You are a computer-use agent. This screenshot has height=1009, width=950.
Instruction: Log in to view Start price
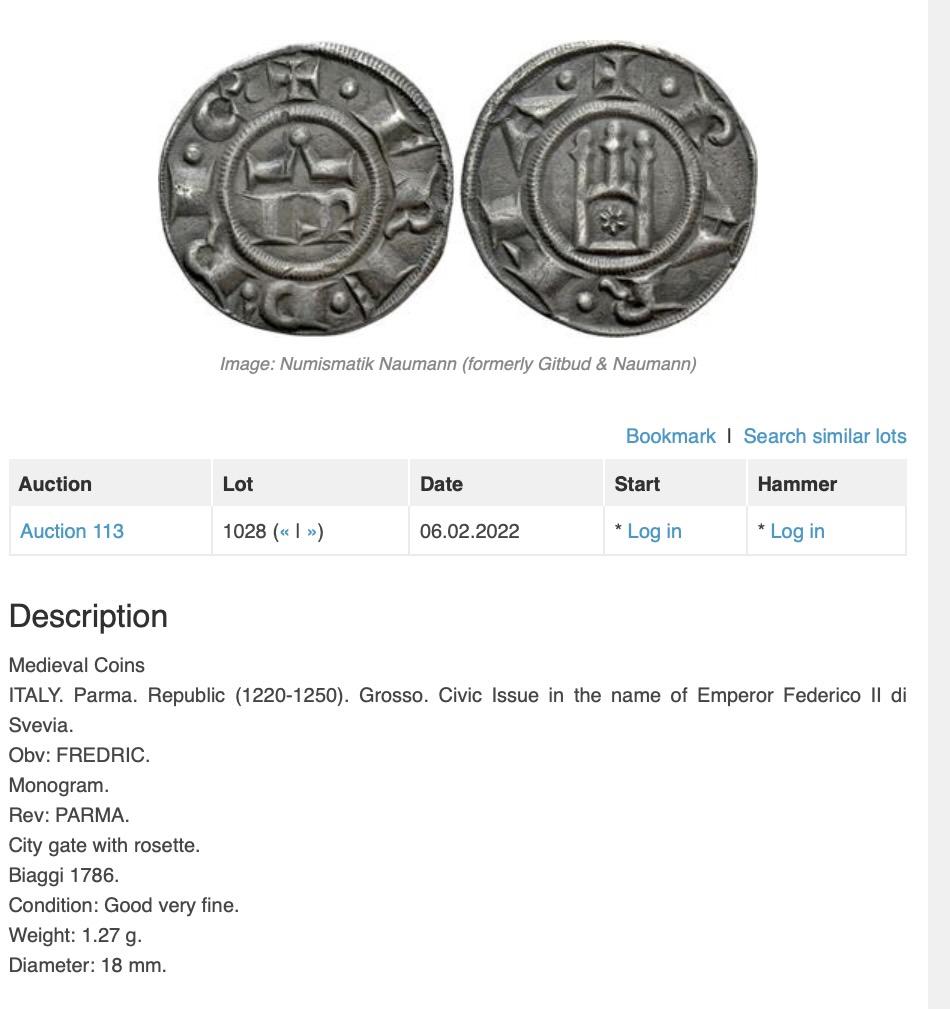click(x=654, y=531)
